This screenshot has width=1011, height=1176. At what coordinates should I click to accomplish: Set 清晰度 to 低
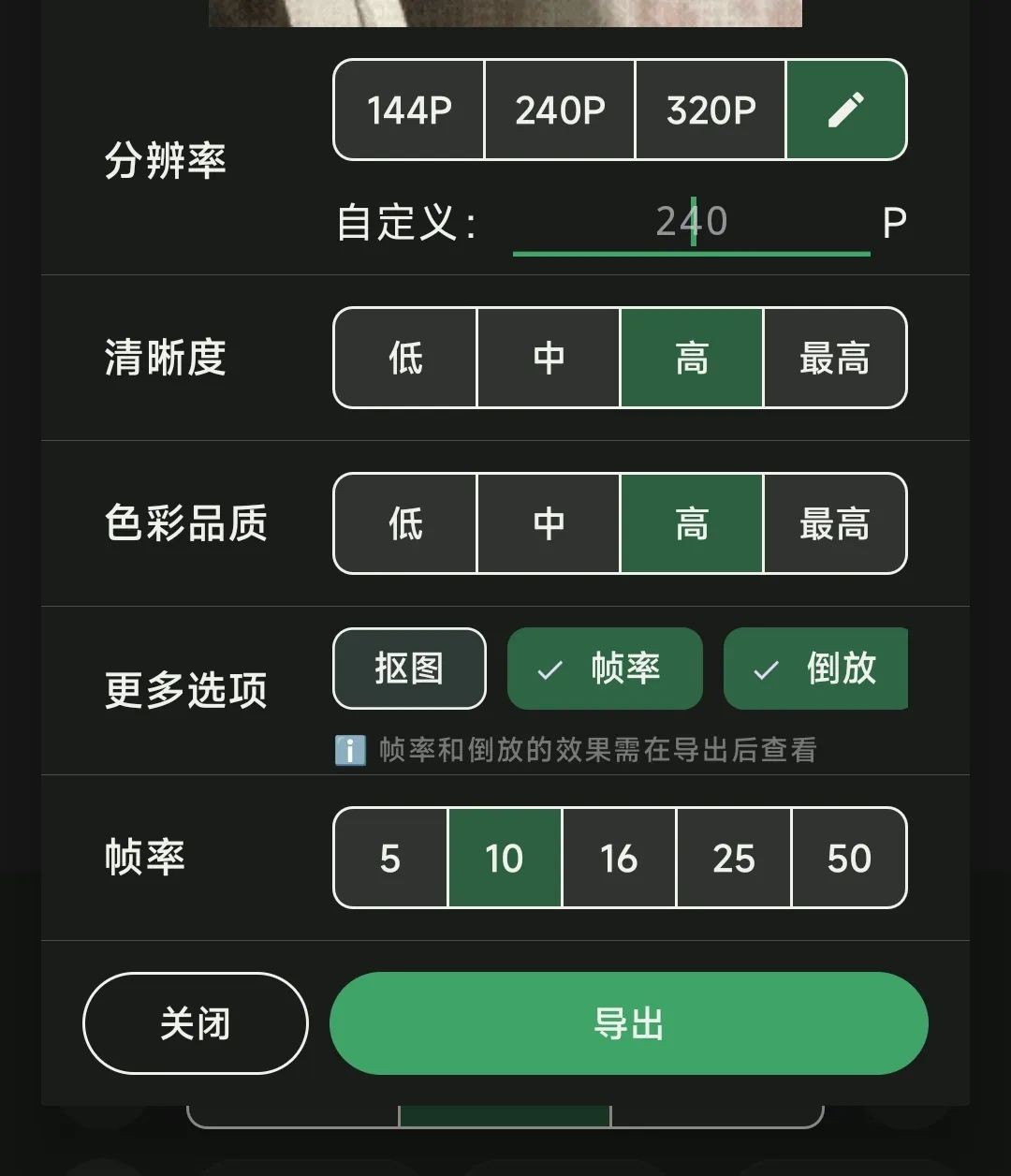click(x=405, y=358)
